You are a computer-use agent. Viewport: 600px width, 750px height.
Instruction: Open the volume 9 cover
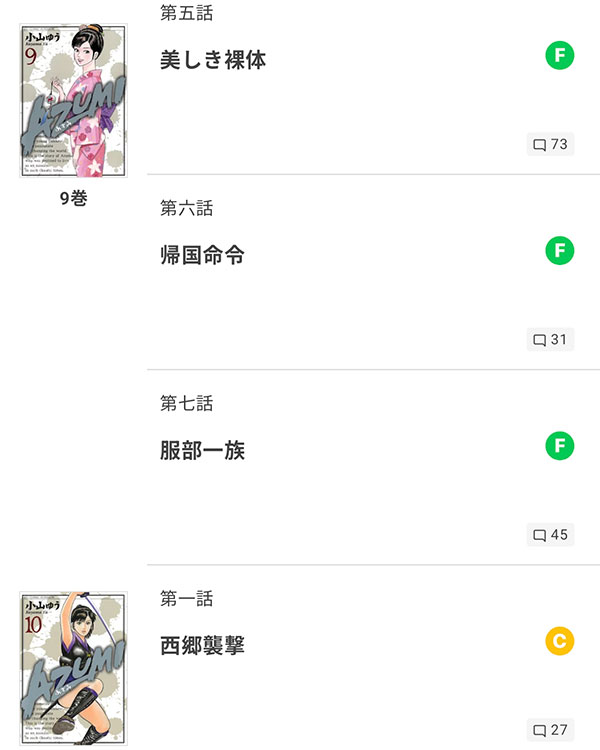click(x=73, y=100)
